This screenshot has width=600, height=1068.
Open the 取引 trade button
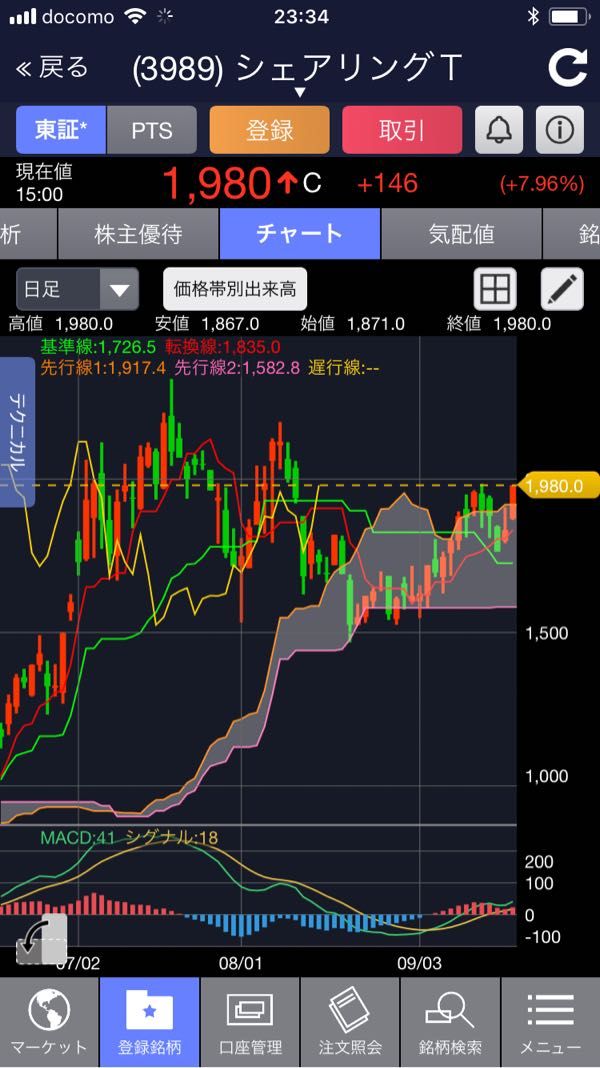pos(402,129)
